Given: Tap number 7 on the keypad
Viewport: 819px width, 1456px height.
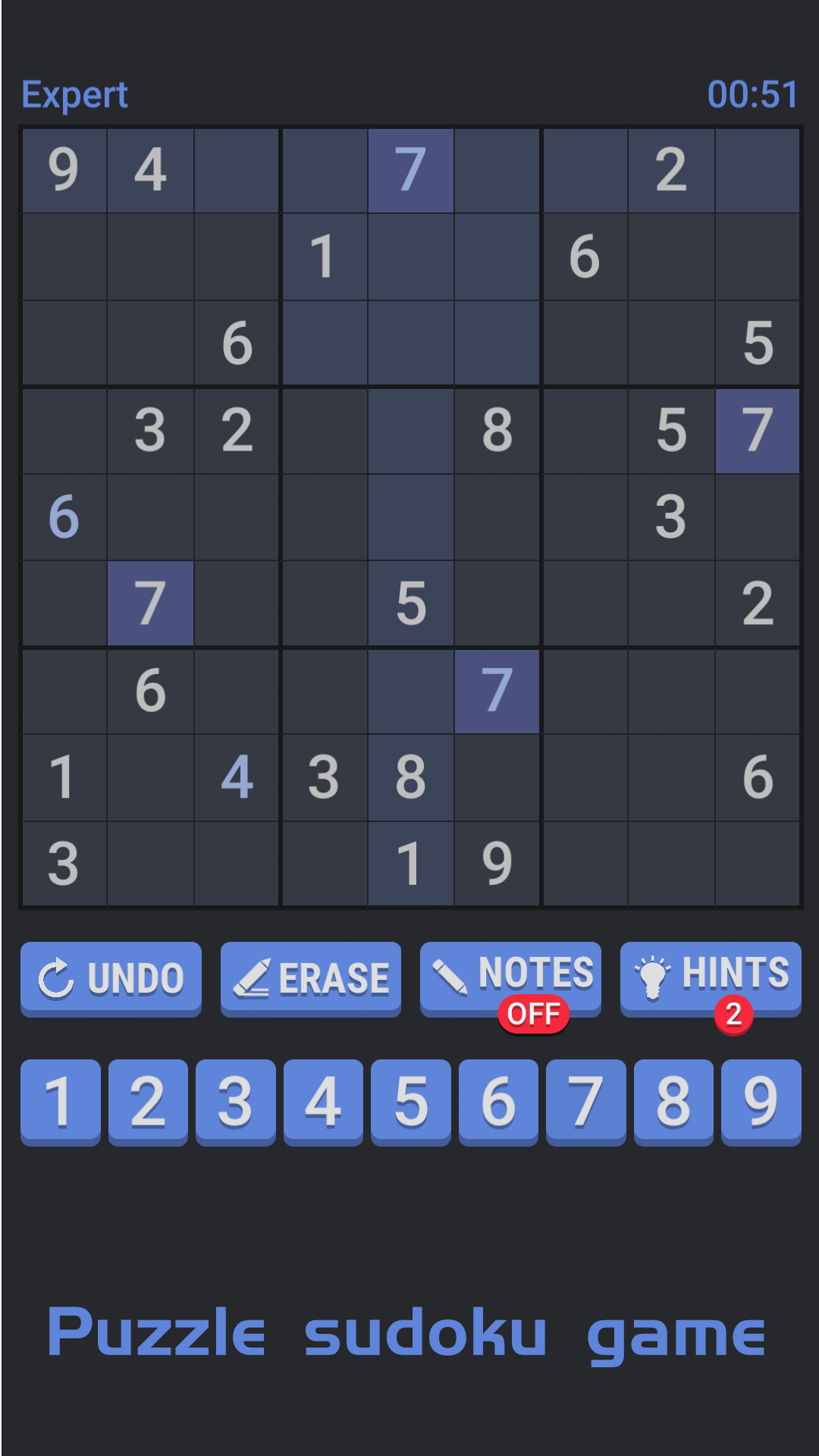Looking at the screenshot, I should tap(586, 1101).
